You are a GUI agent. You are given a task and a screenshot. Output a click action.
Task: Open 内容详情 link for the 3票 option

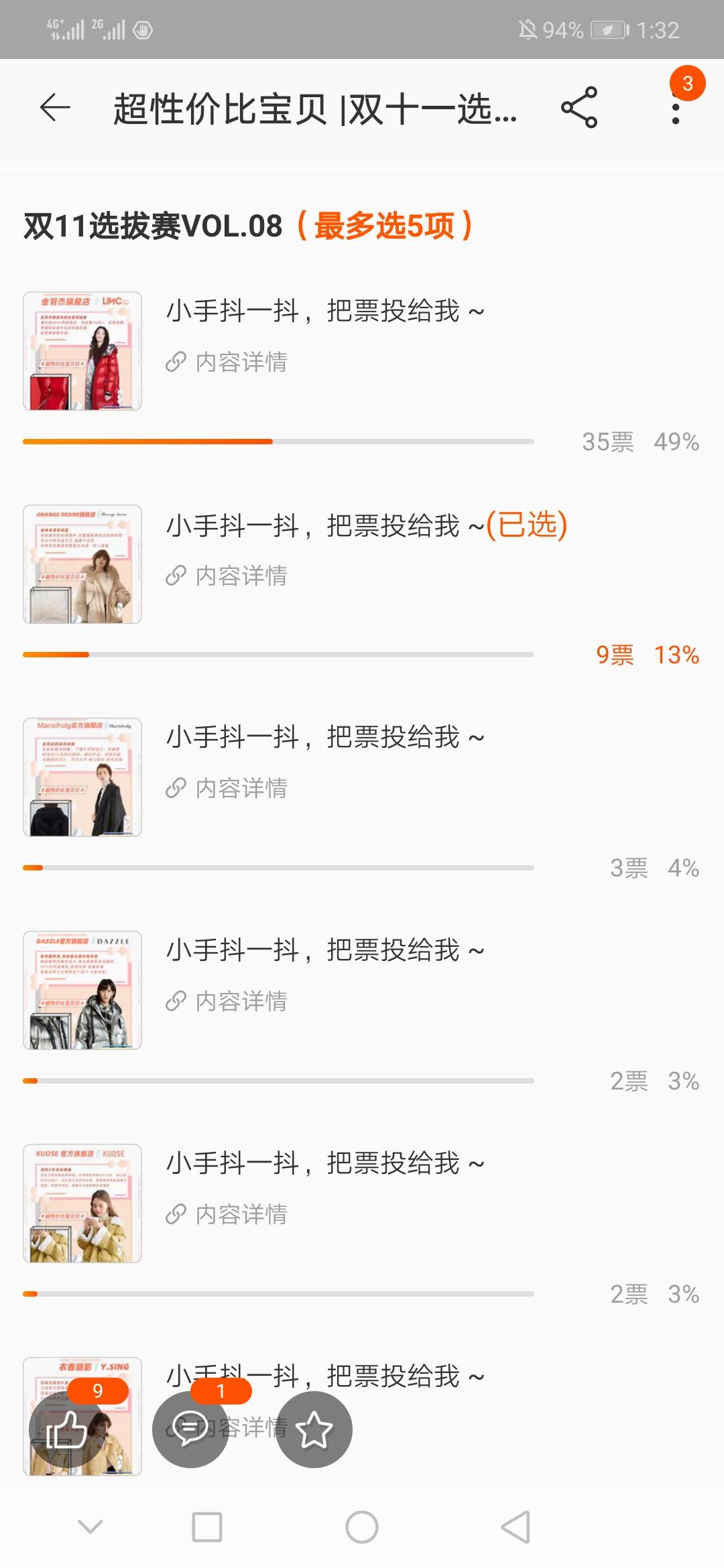(227, 788)
